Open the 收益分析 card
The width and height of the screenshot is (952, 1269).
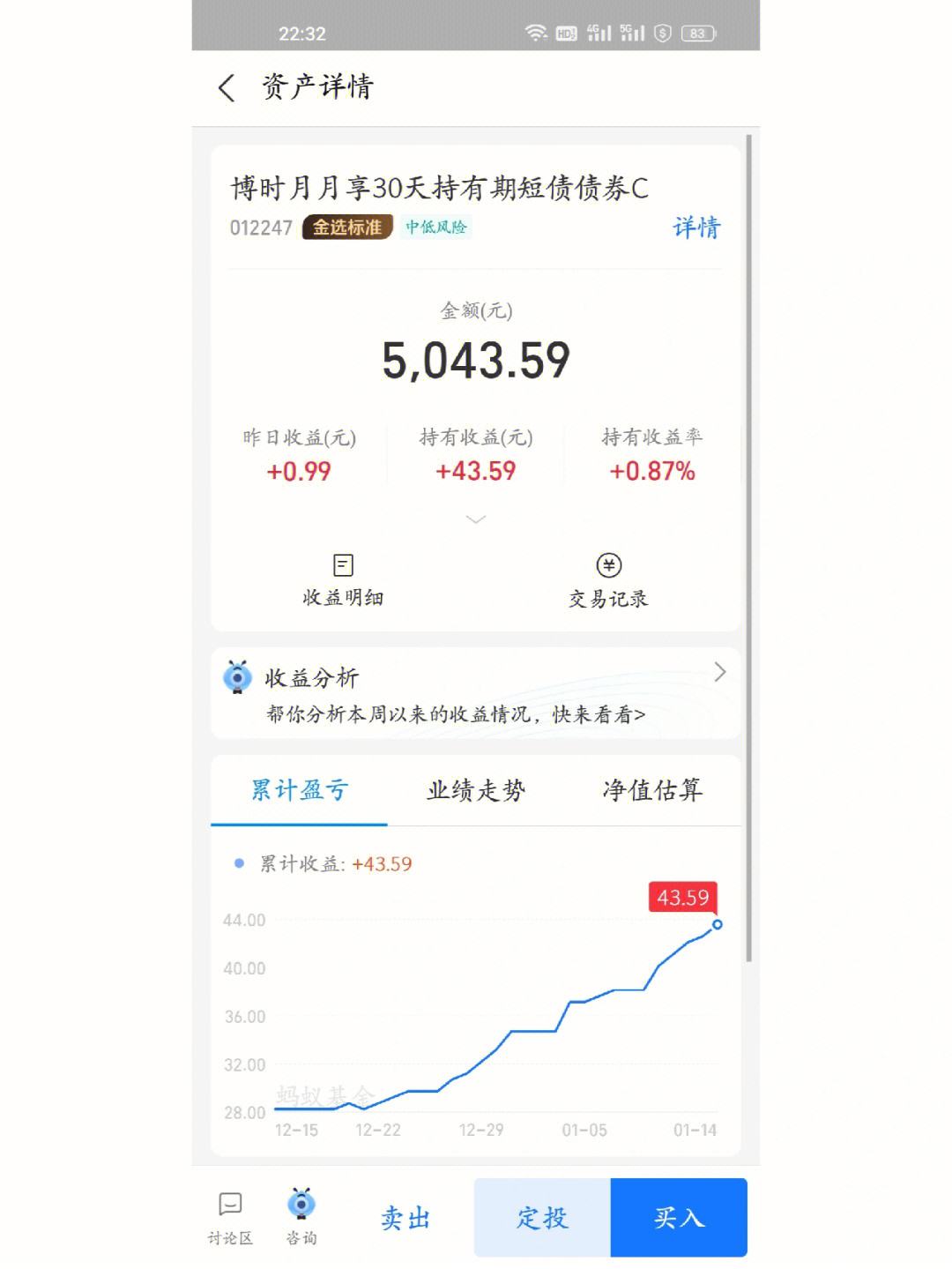point(475,694)
